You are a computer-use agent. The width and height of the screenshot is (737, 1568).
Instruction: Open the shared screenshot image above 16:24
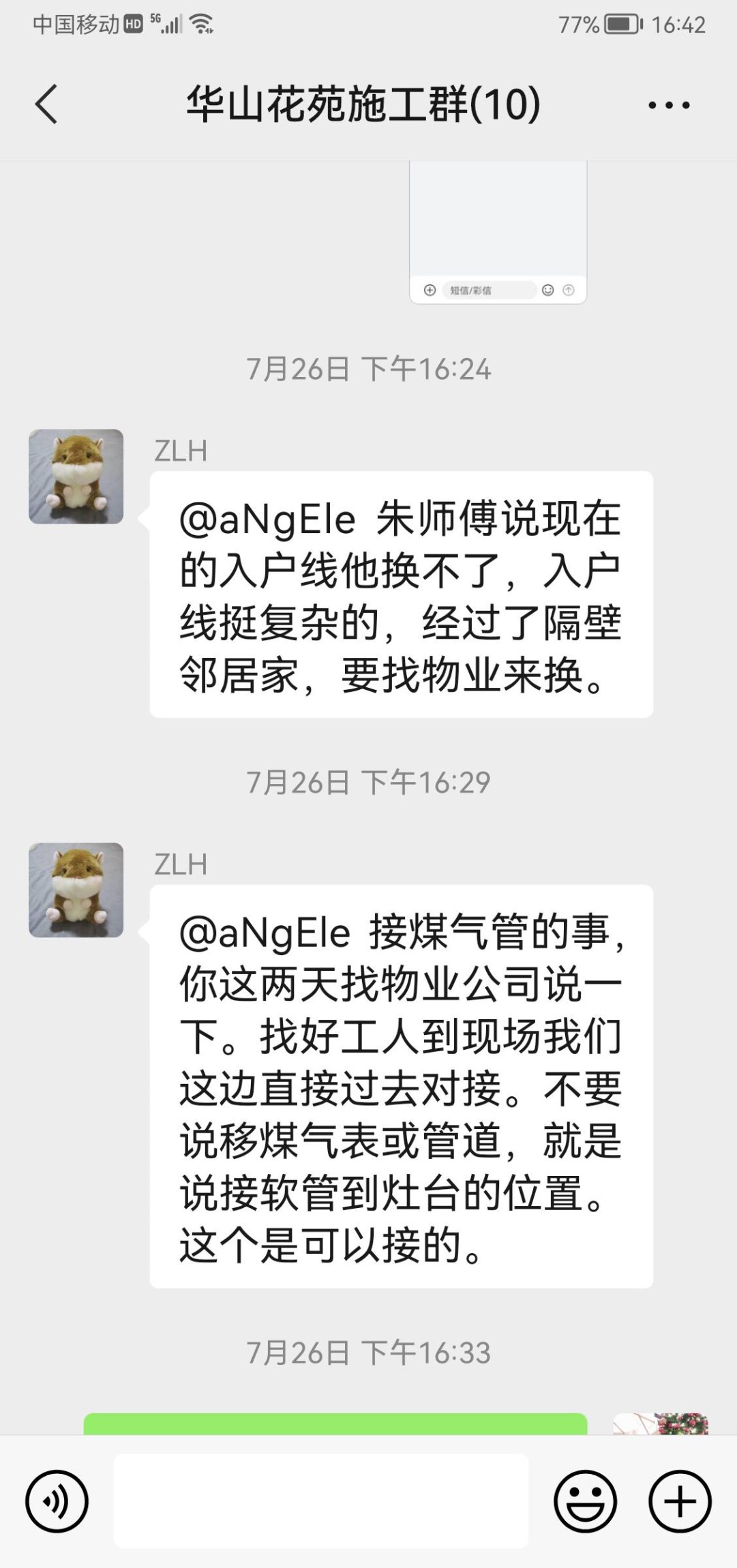coord(498,232)
